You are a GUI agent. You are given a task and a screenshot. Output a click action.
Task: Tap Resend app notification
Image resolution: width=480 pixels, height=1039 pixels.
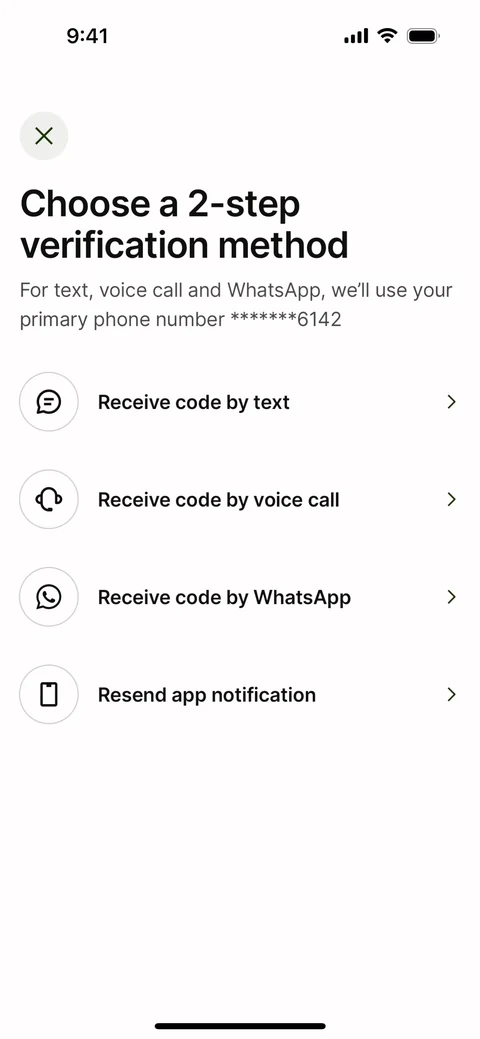[240, 694]
